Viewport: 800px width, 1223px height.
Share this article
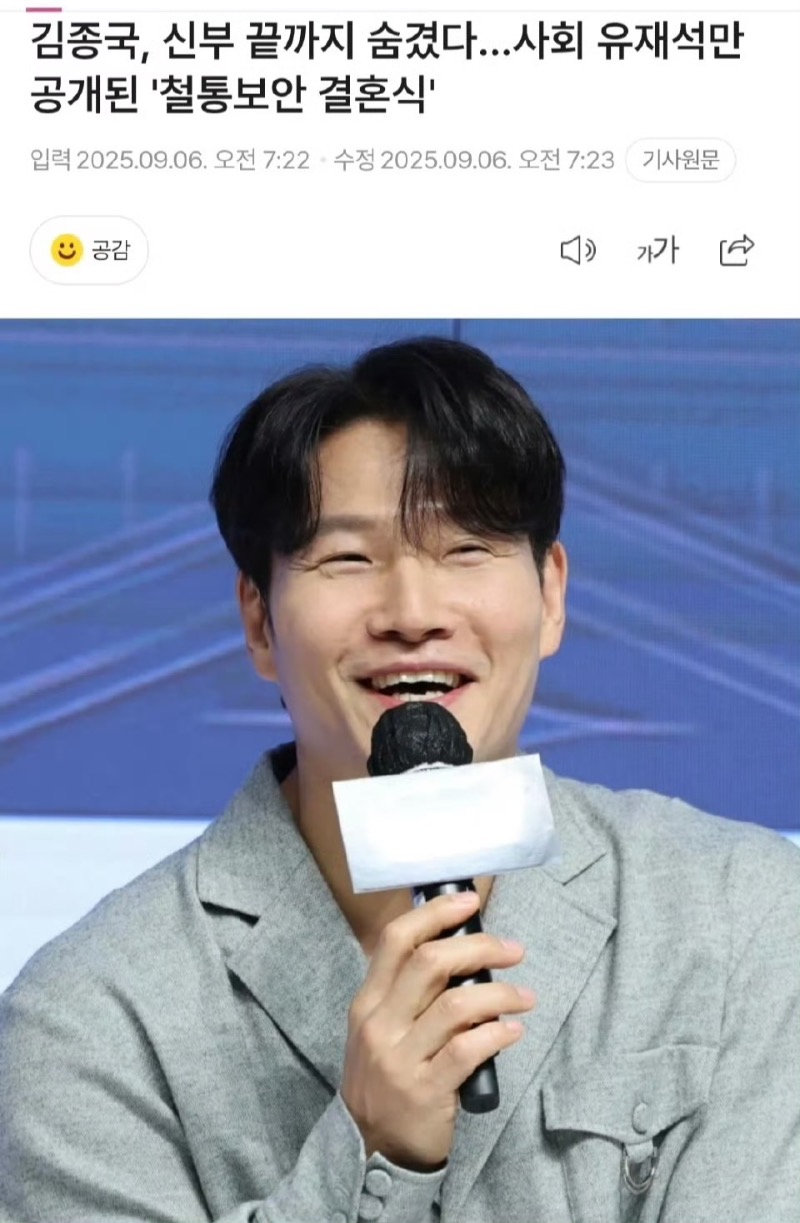pyautogui.click(x=737, y=251)
